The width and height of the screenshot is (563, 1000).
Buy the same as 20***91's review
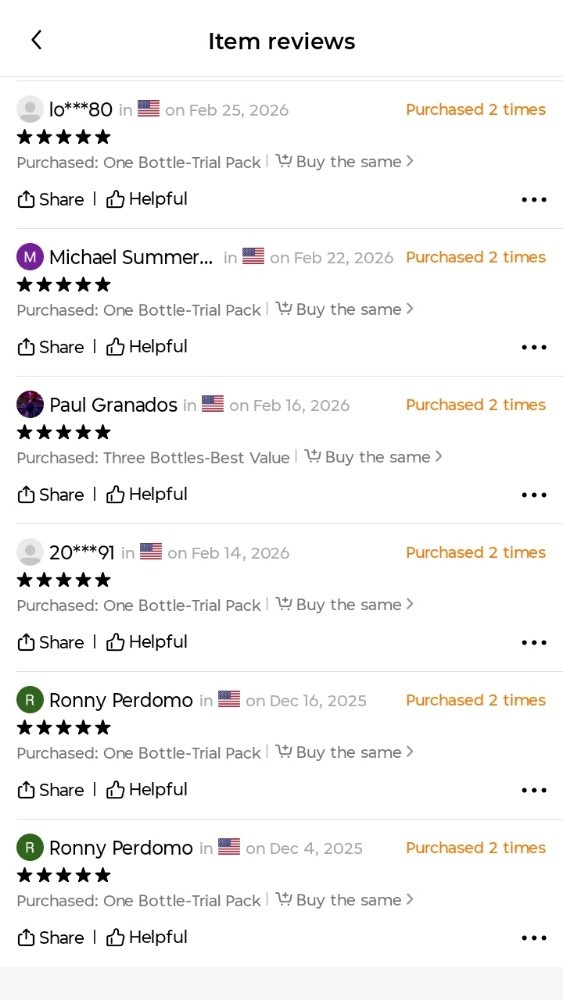[344, 605]
